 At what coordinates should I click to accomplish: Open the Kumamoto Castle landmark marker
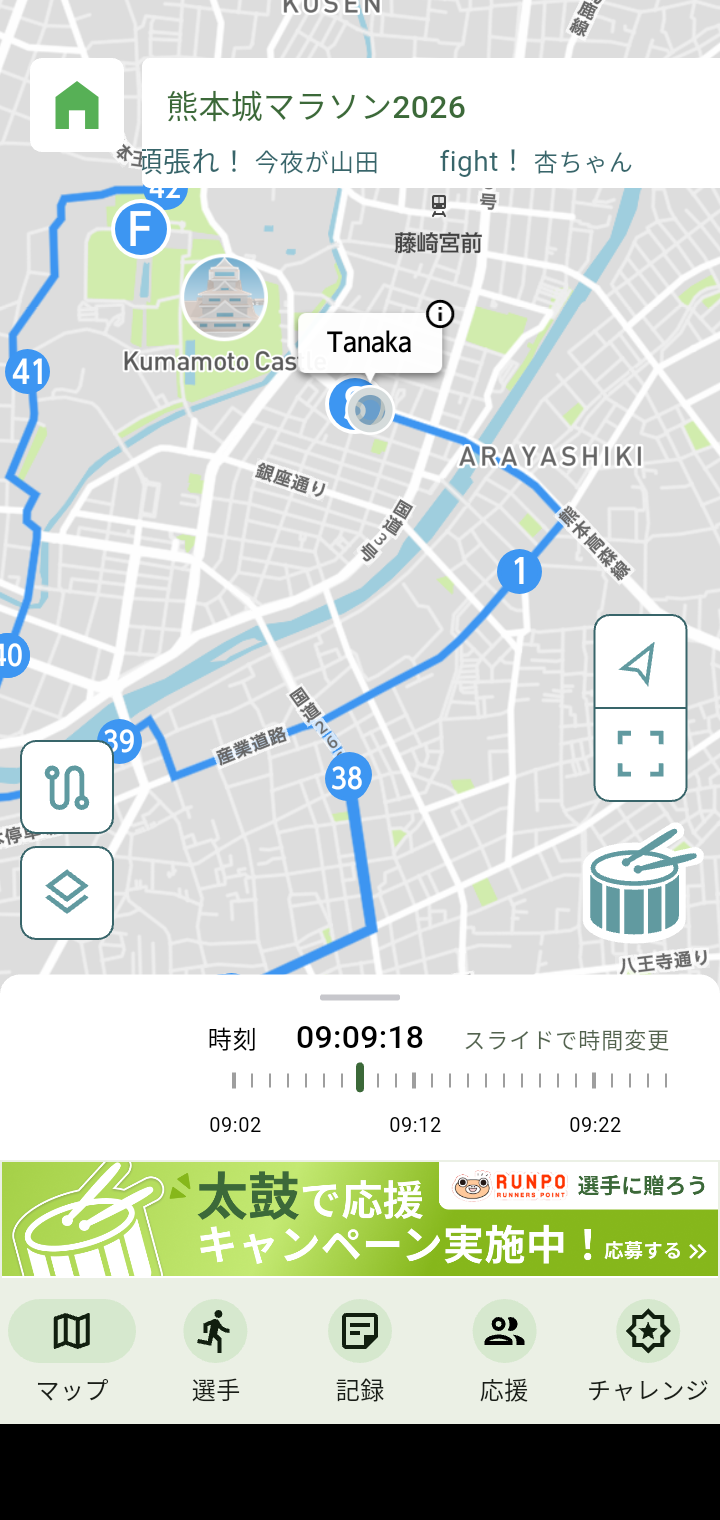coord(224,298)
